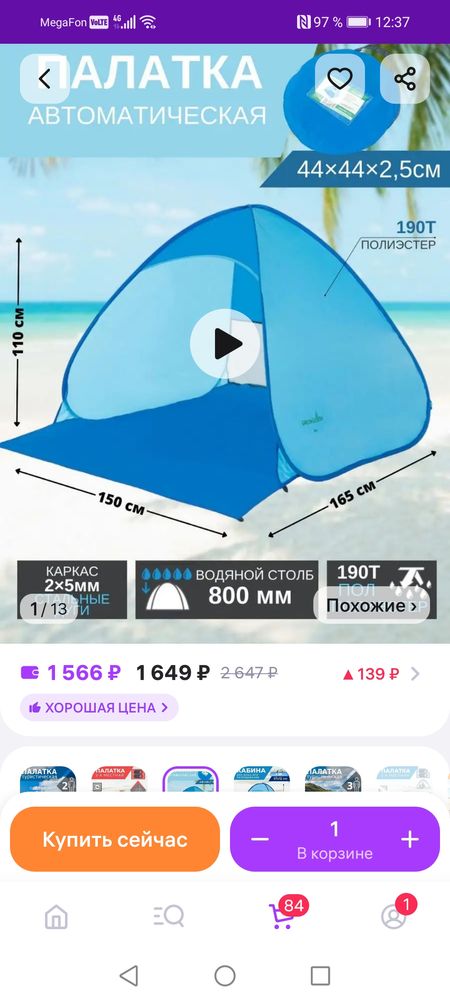Go back using the top-left arrow
The height and width of the screenshot is (1000, 450).
coord(45,79)
